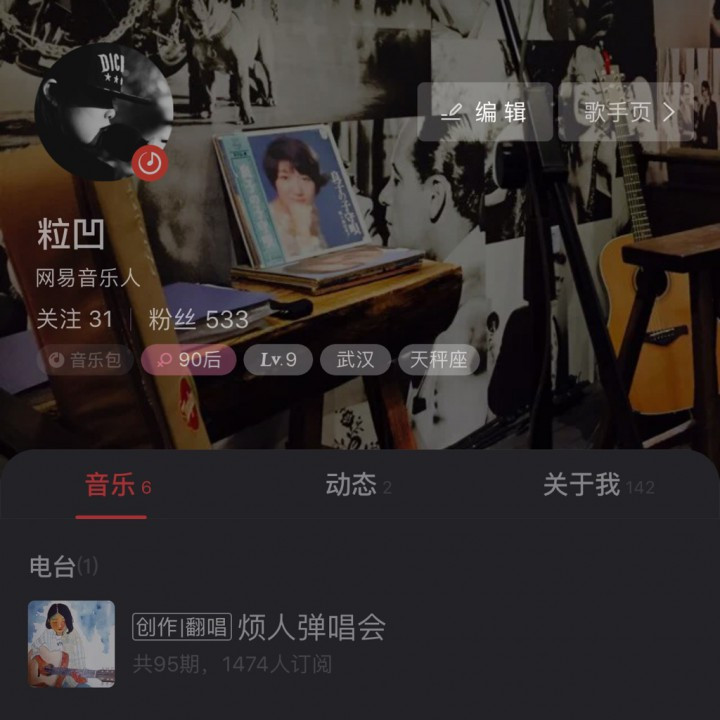This screenshot has width=720, height=720.
Task: Open the 音乐包 chip
Action: [85, 360]
